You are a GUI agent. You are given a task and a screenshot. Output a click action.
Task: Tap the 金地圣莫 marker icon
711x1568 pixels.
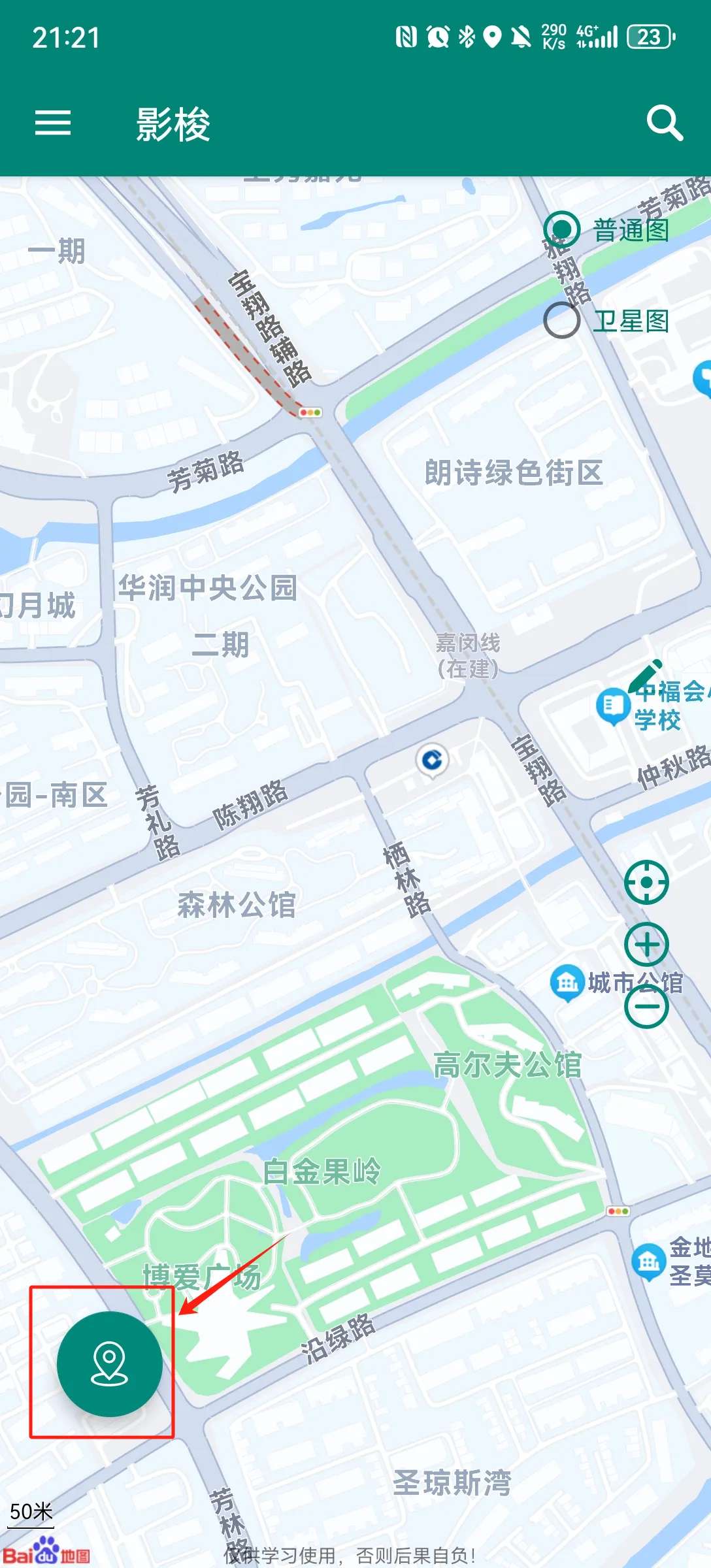pos(648,1260)
